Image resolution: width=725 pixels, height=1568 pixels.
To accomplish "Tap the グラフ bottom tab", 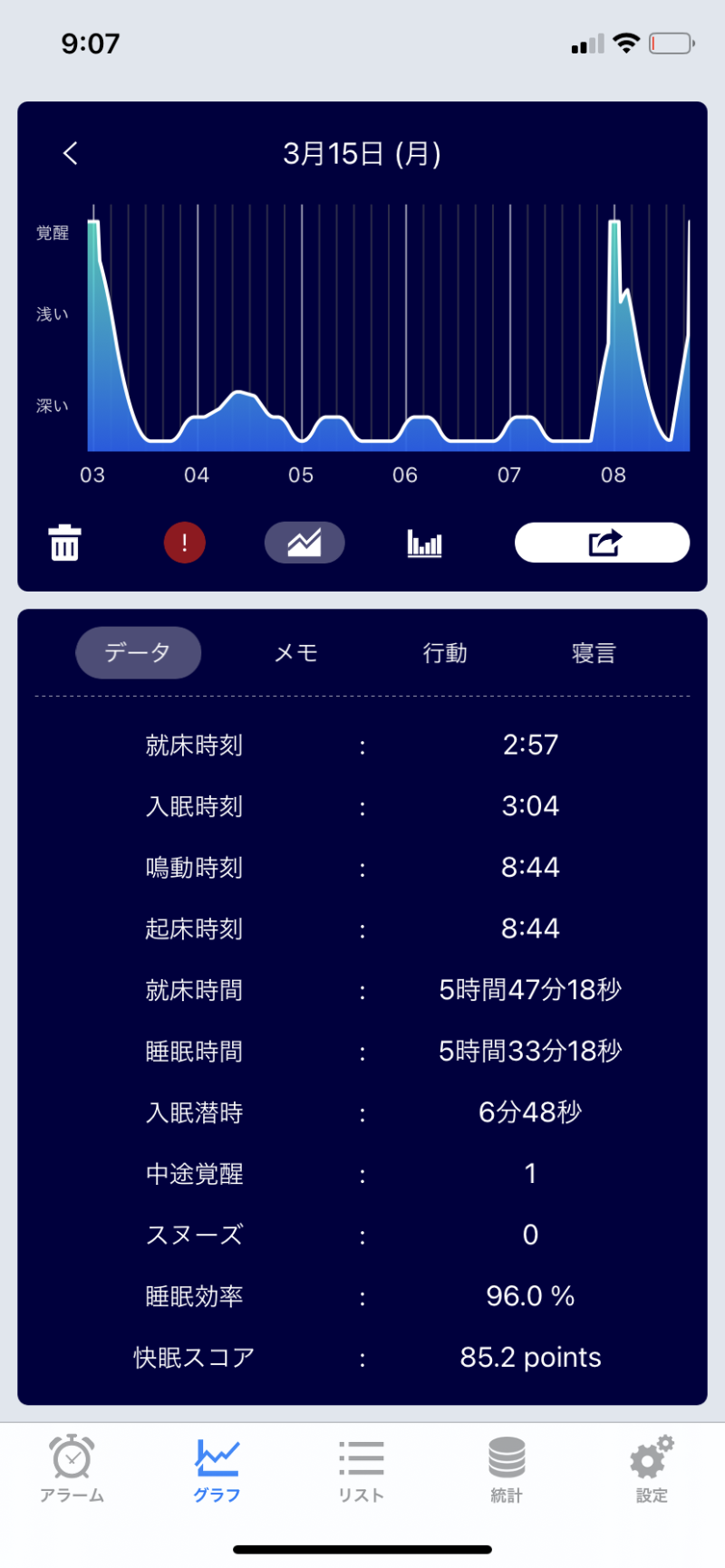I will (217, 1468).
